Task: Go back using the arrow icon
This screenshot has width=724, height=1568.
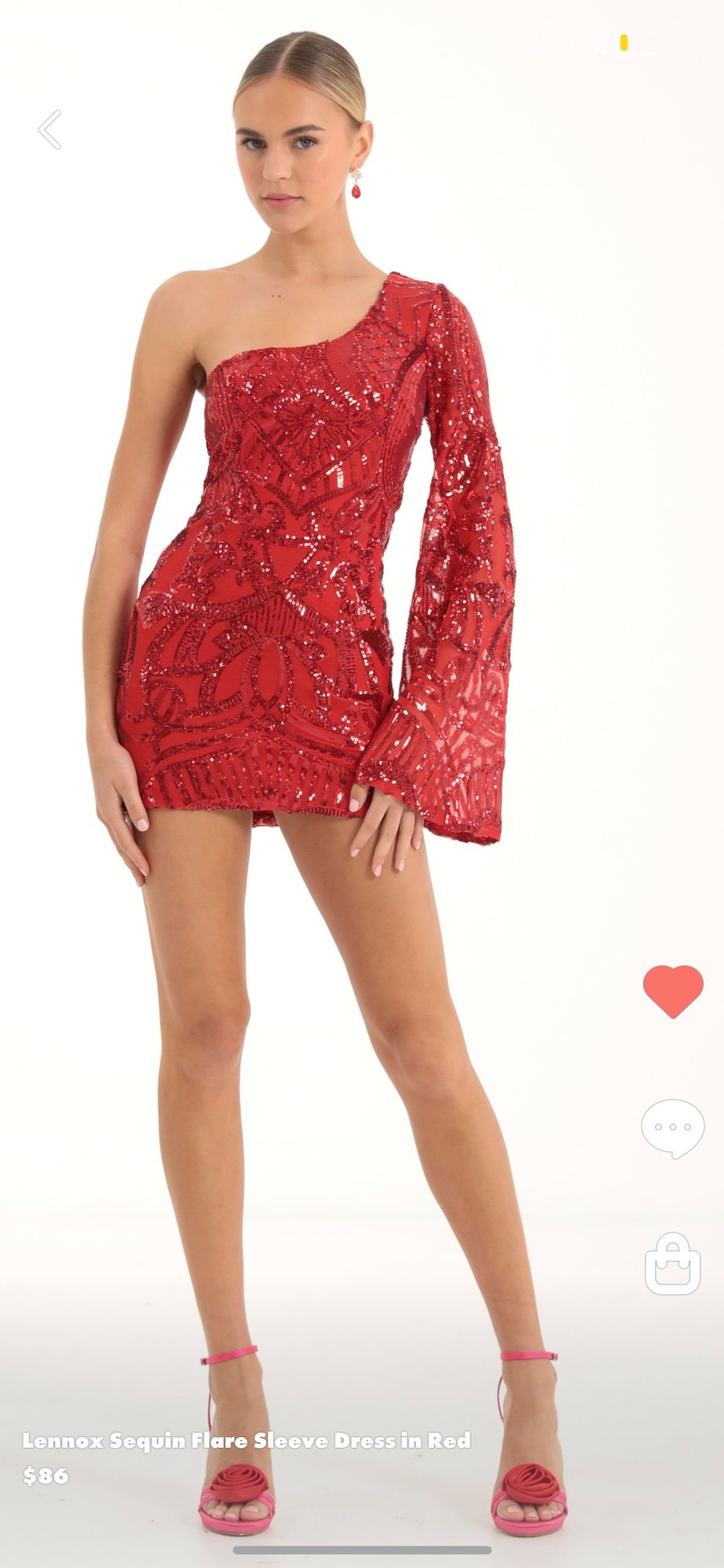Action: coord(50,129)
